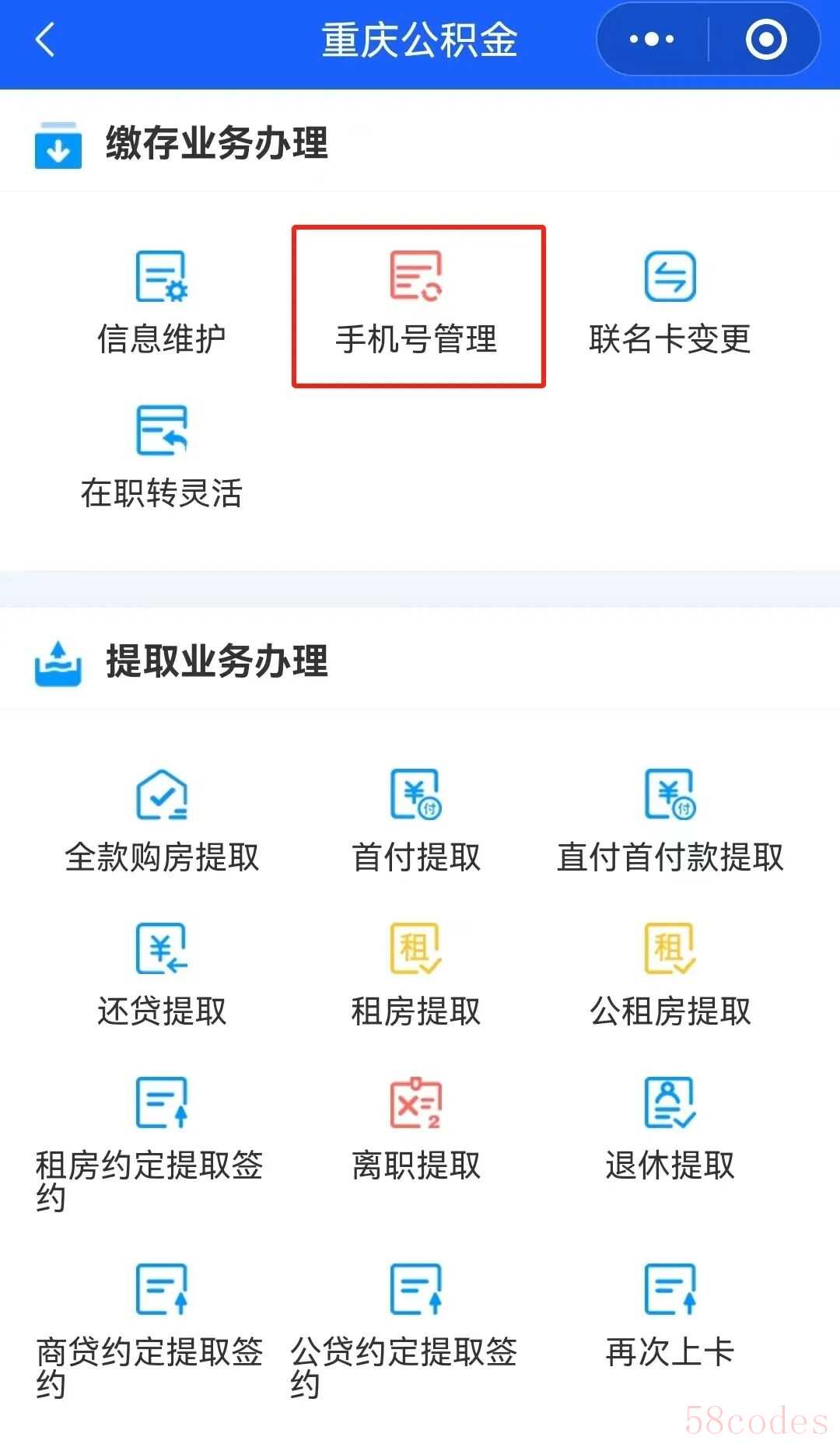Close the mini program via circle icon

click(765, 40)
